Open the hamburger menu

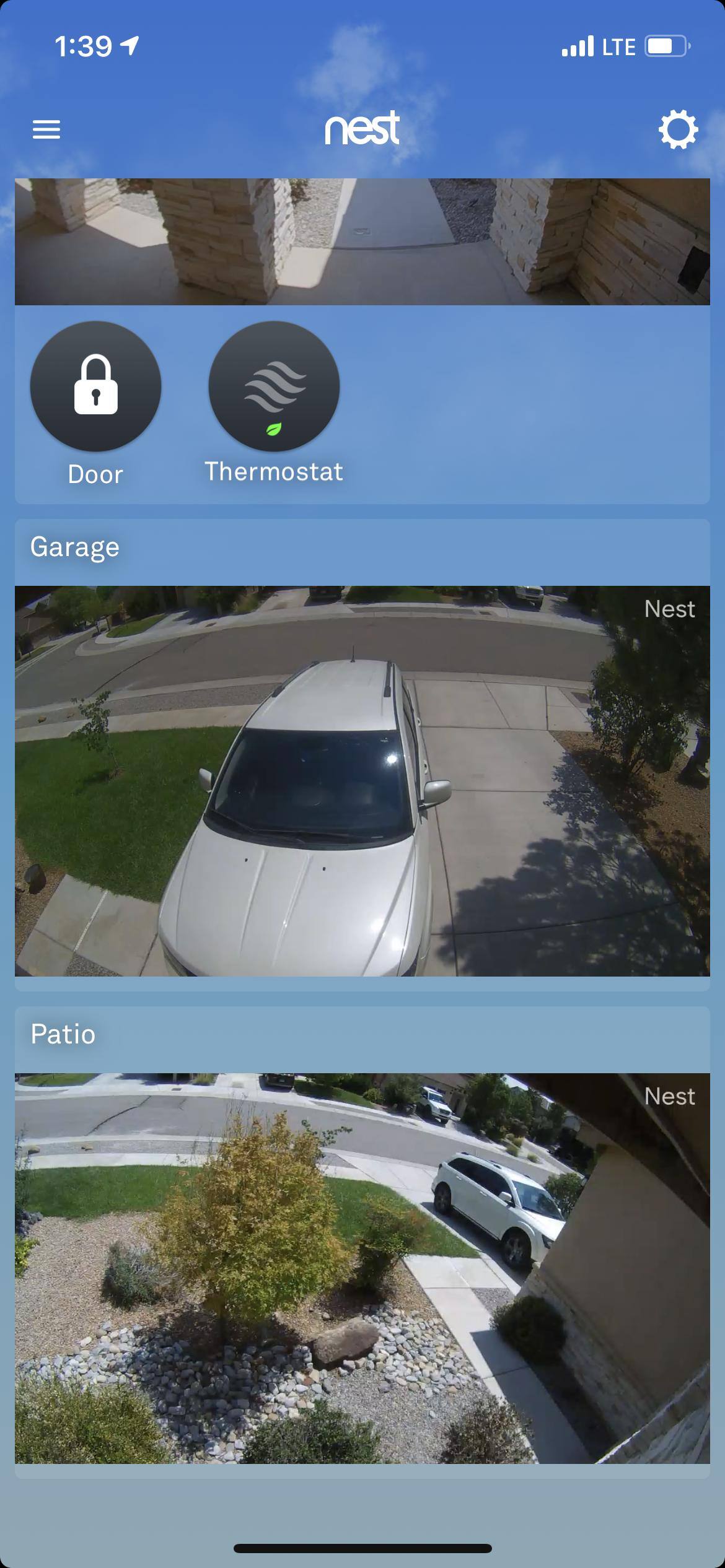pos(46,130)
